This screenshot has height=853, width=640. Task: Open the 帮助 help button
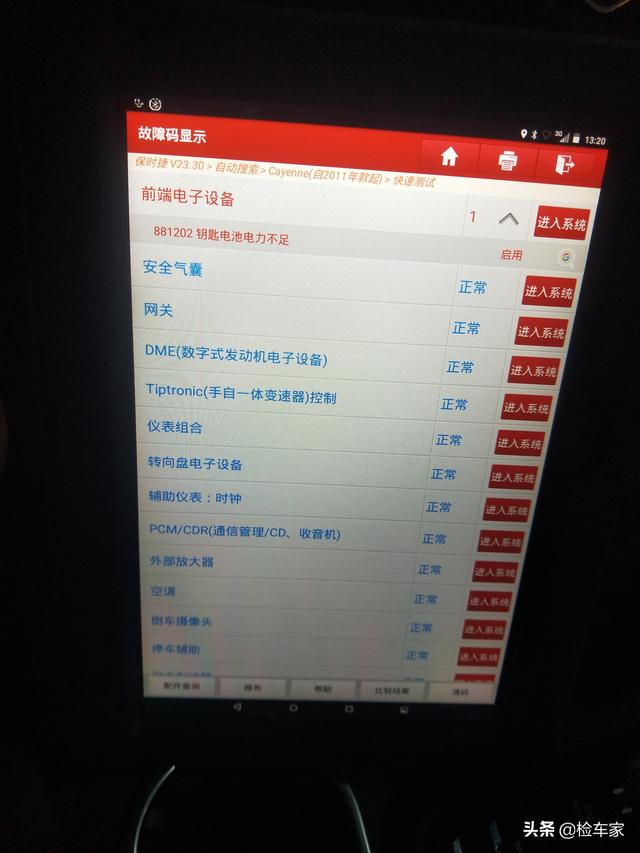323,689
